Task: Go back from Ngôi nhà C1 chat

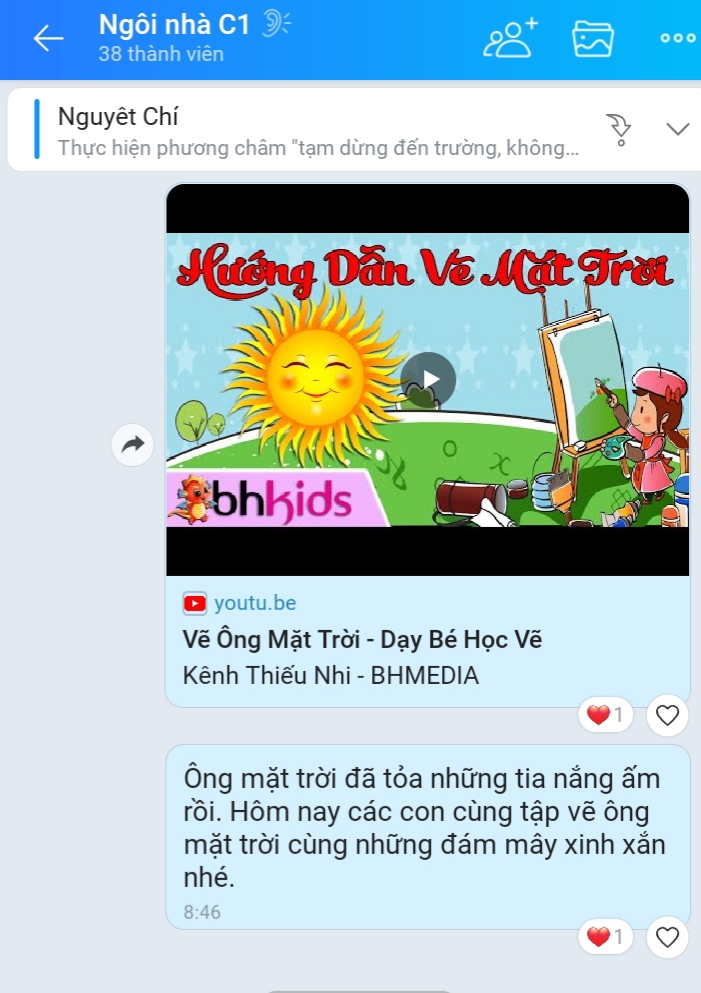Action: (47, 38)
